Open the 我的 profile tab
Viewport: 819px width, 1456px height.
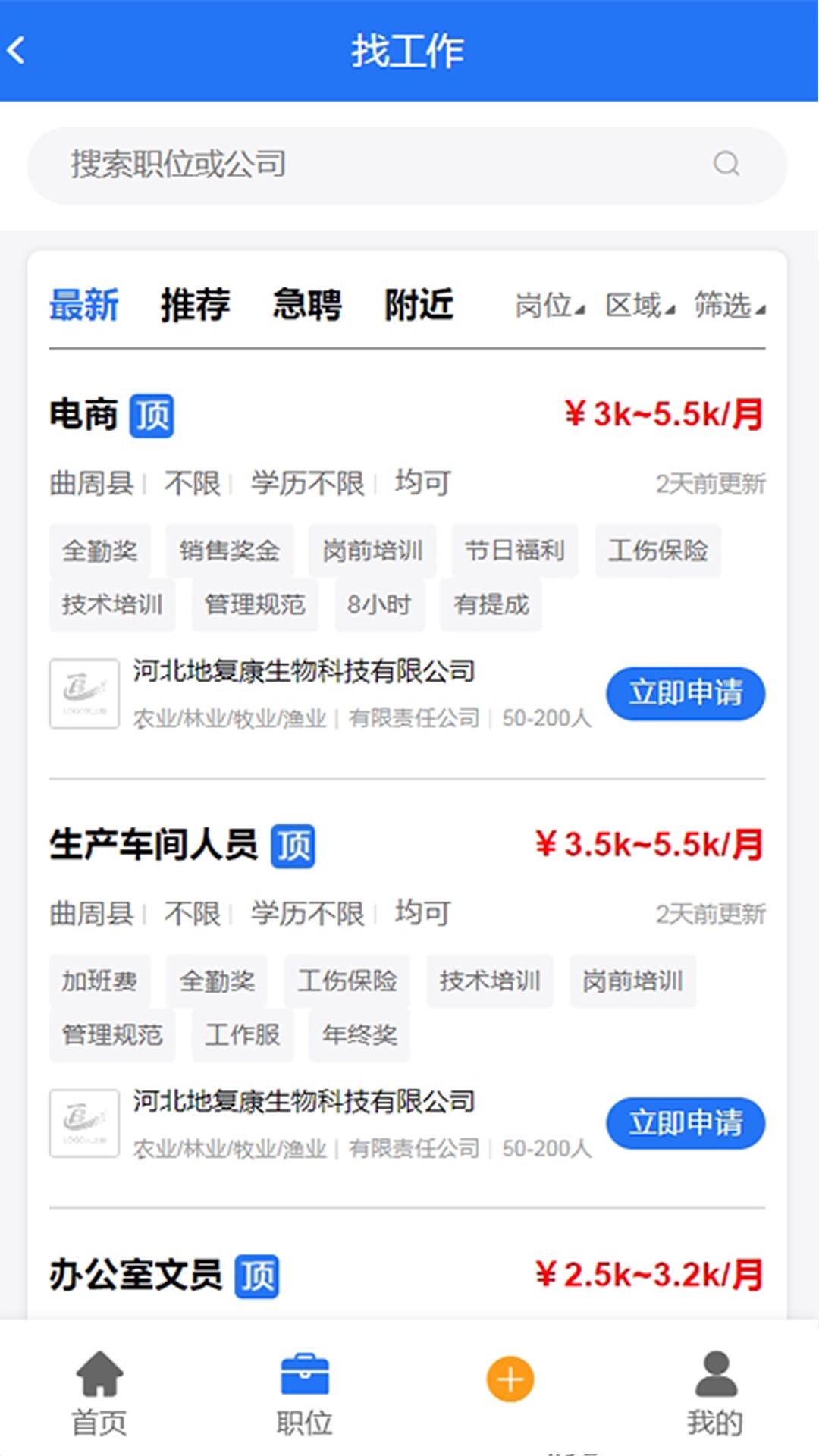click(x=715, y=1393)
